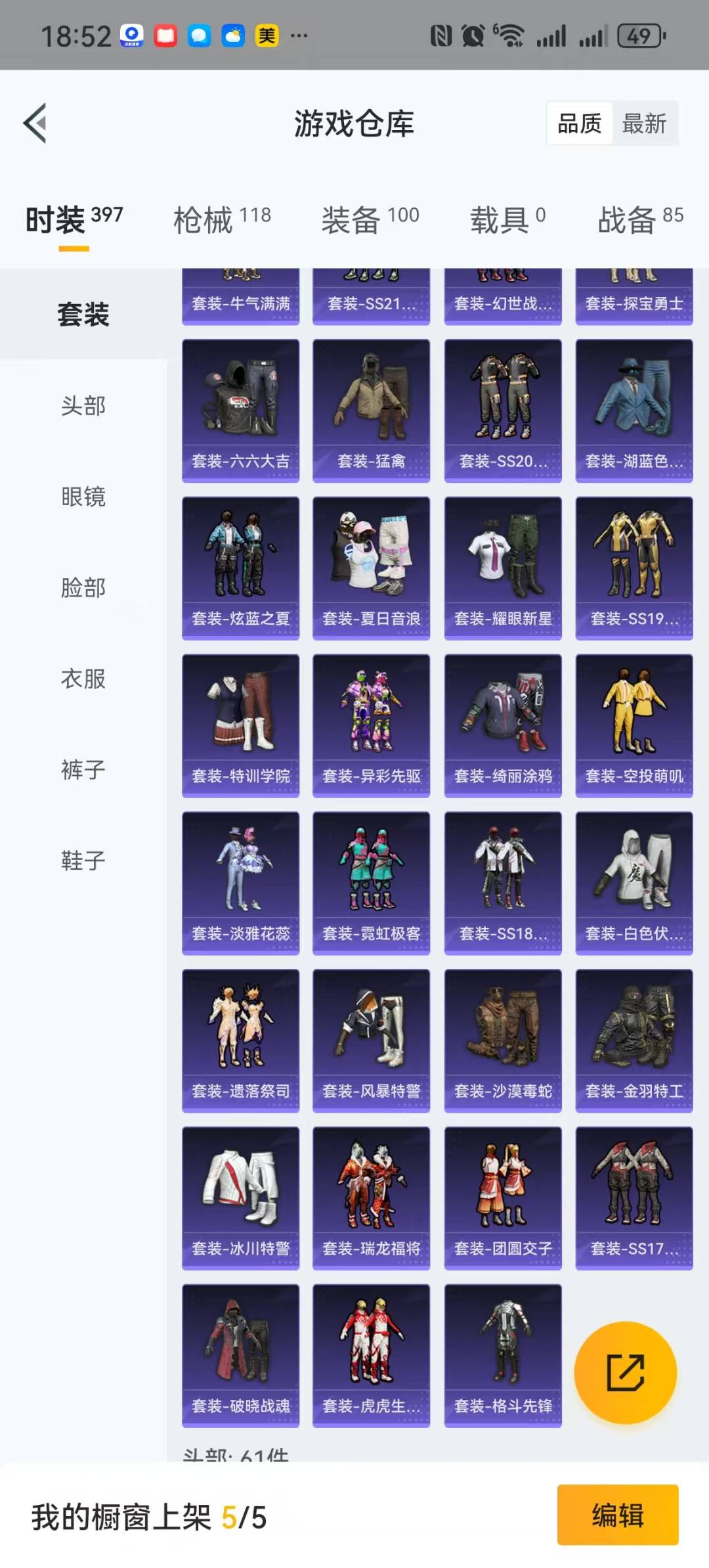Screen dimensions: 709x1568
Task: Tap the 编辑 button
Action: (x=617, y=1515)
